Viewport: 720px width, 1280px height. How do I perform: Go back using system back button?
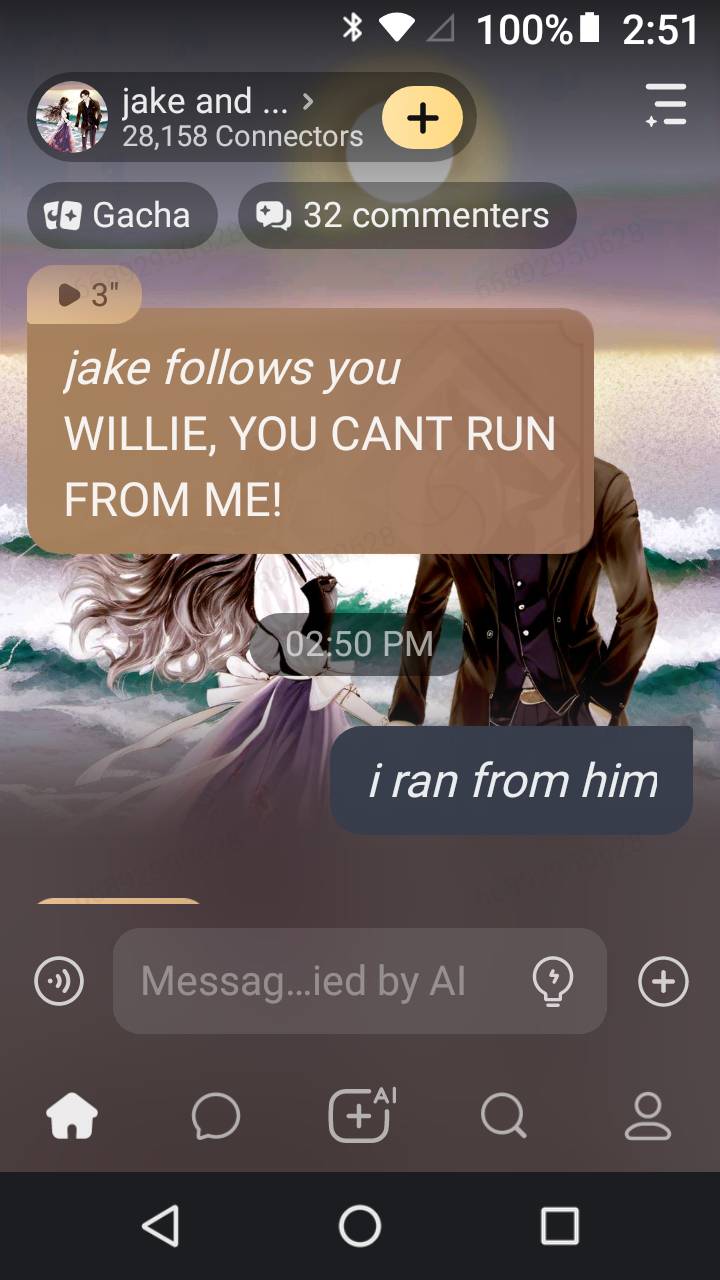click(160, 1225)
